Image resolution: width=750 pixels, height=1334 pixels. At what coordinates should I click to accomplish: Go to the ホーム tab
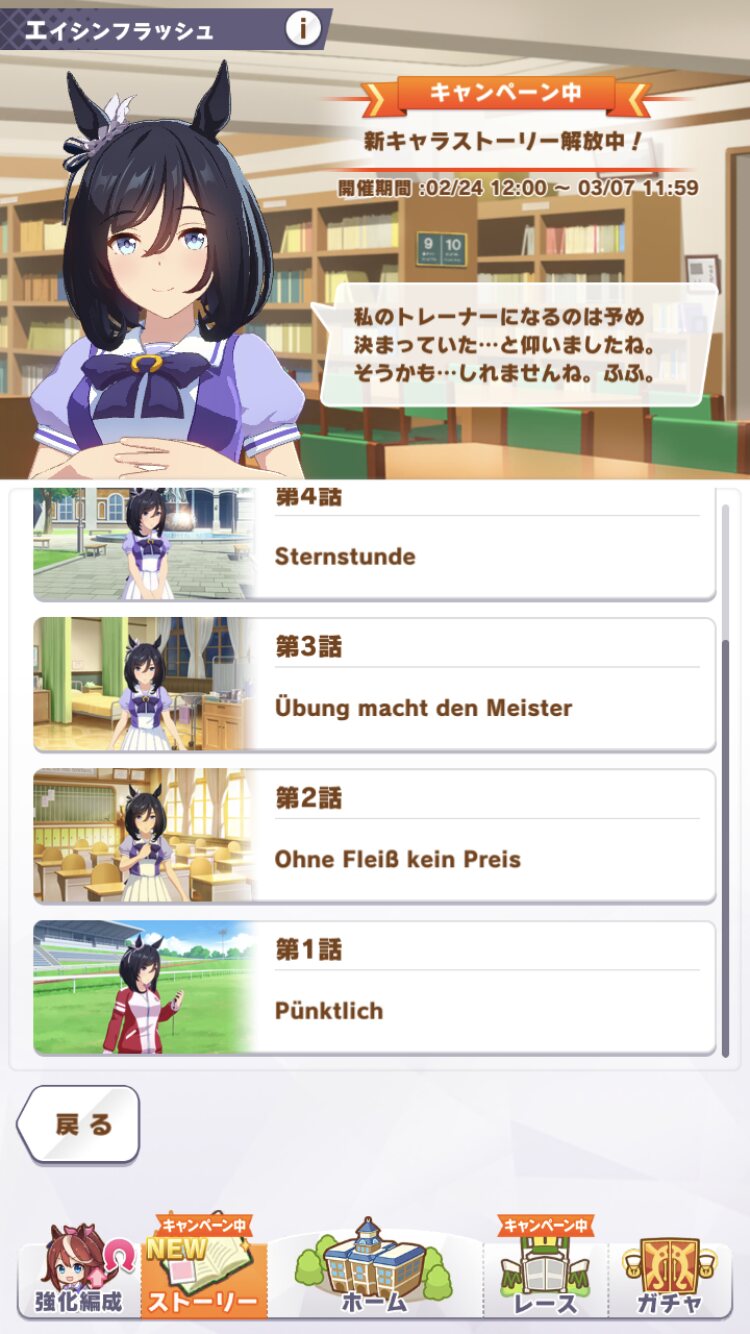(375, 1268)
